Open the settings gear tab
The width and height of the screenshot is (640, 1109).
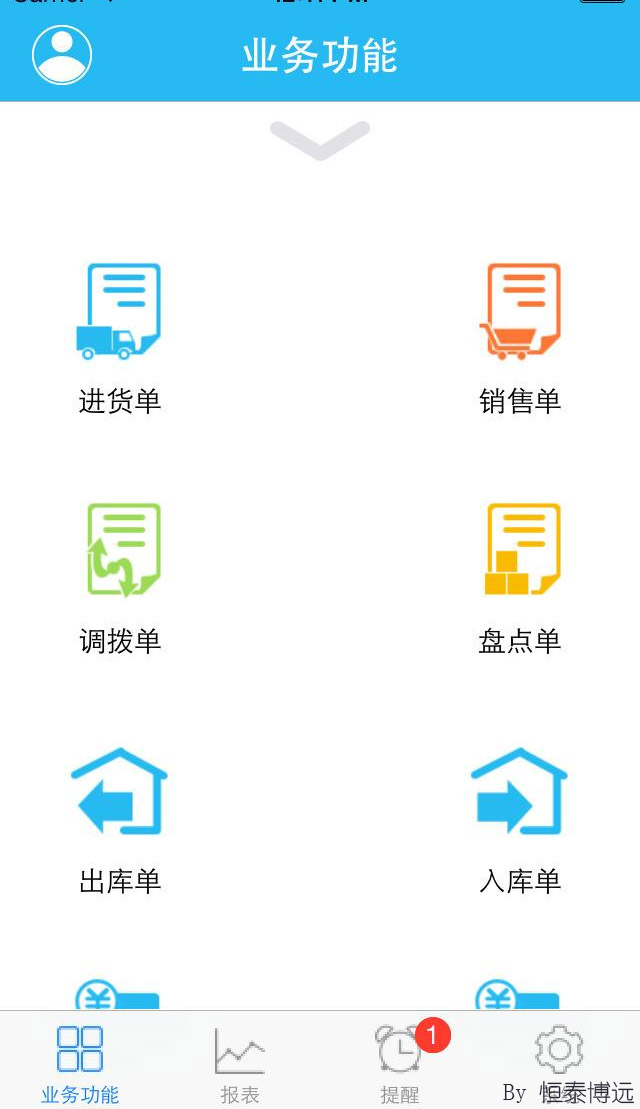(x=559, y=1050)
